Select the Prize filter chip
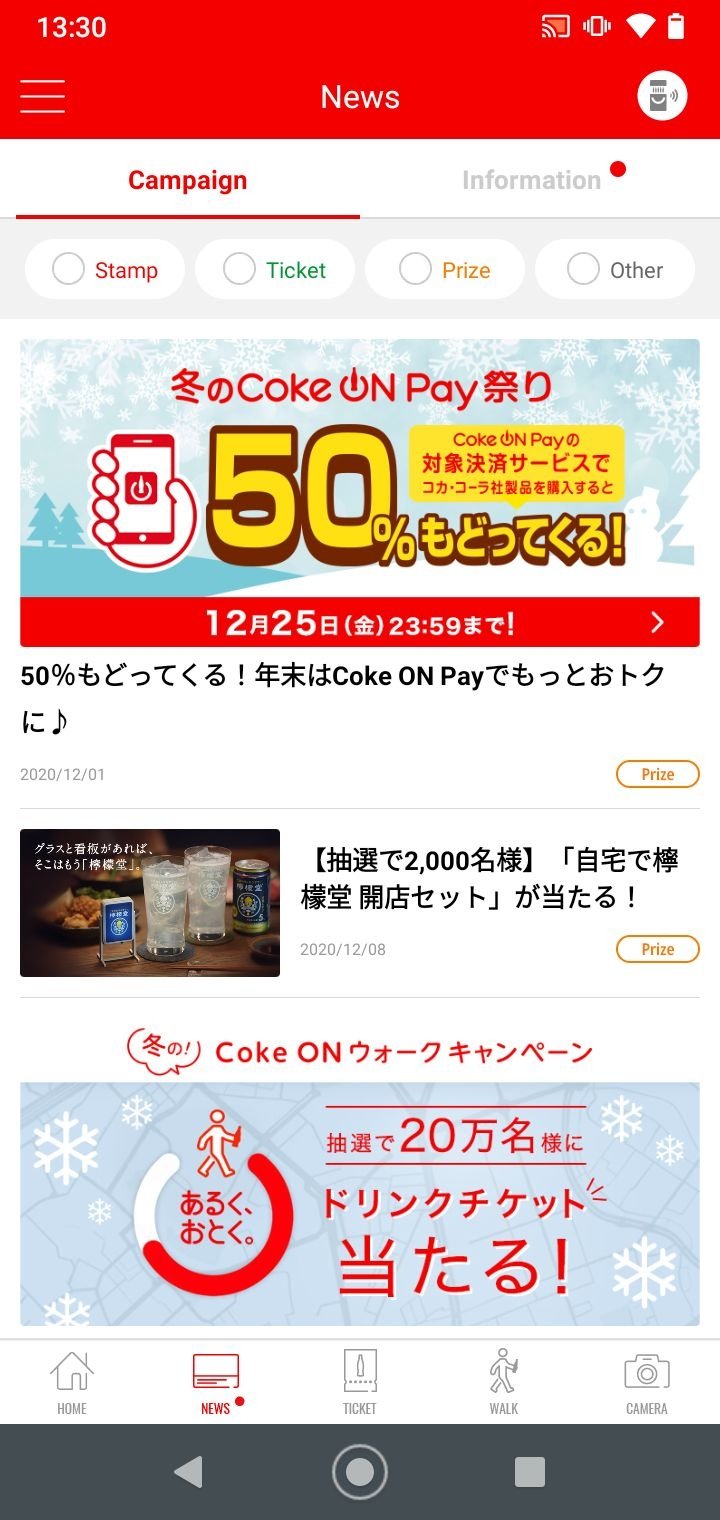 pos(445,270)
